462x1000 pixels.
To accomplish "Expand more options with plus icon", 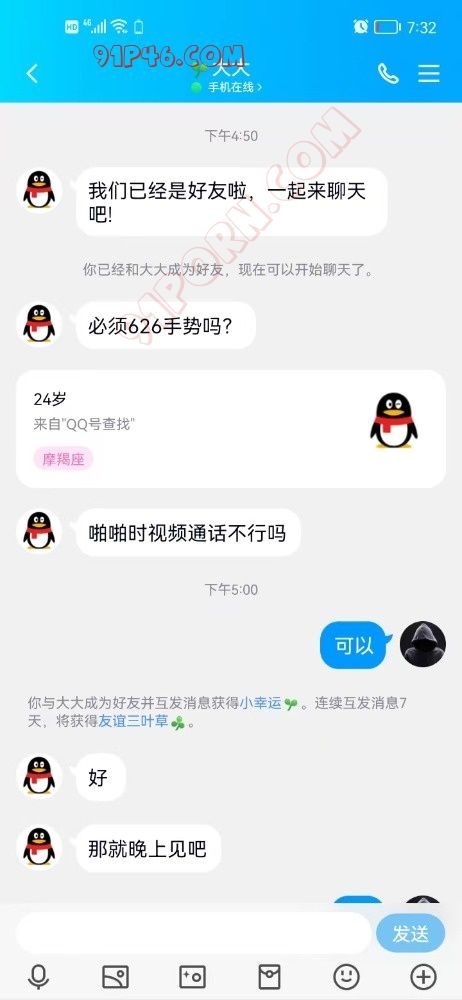I will coord(423,976).
